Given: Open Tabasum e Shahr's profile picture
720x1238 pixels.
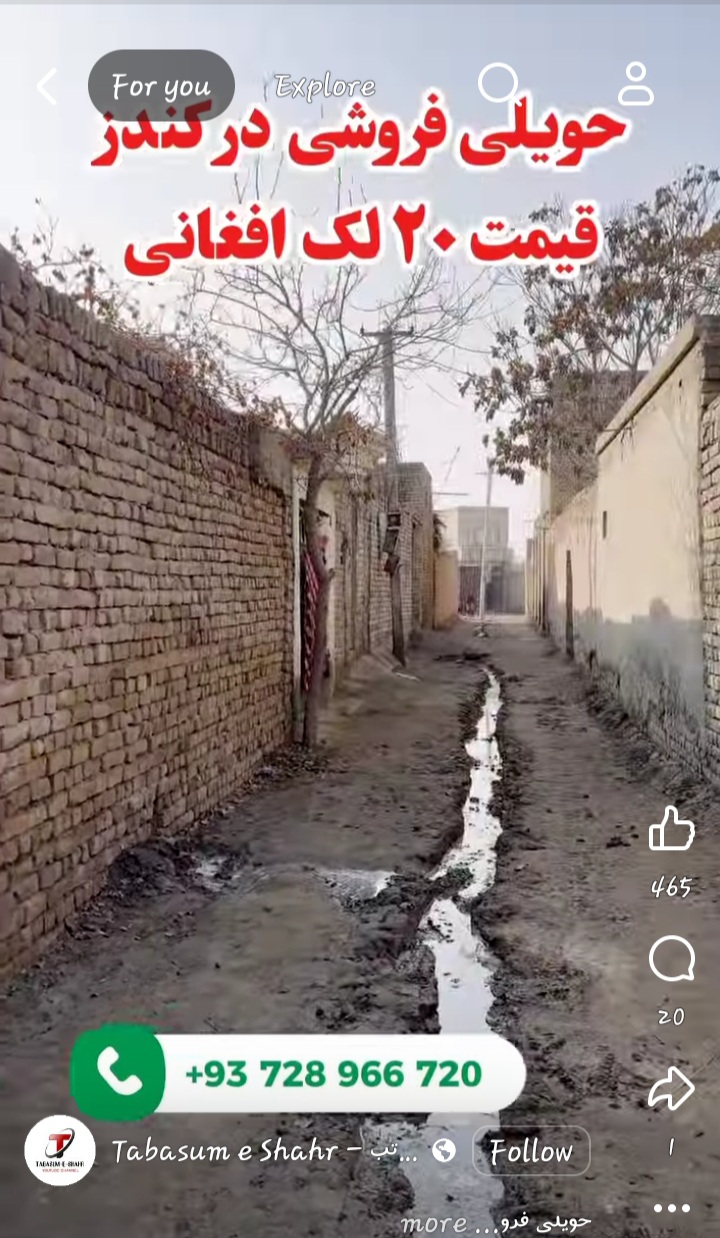Looking at the screenshot, I should click(60, 1150).
